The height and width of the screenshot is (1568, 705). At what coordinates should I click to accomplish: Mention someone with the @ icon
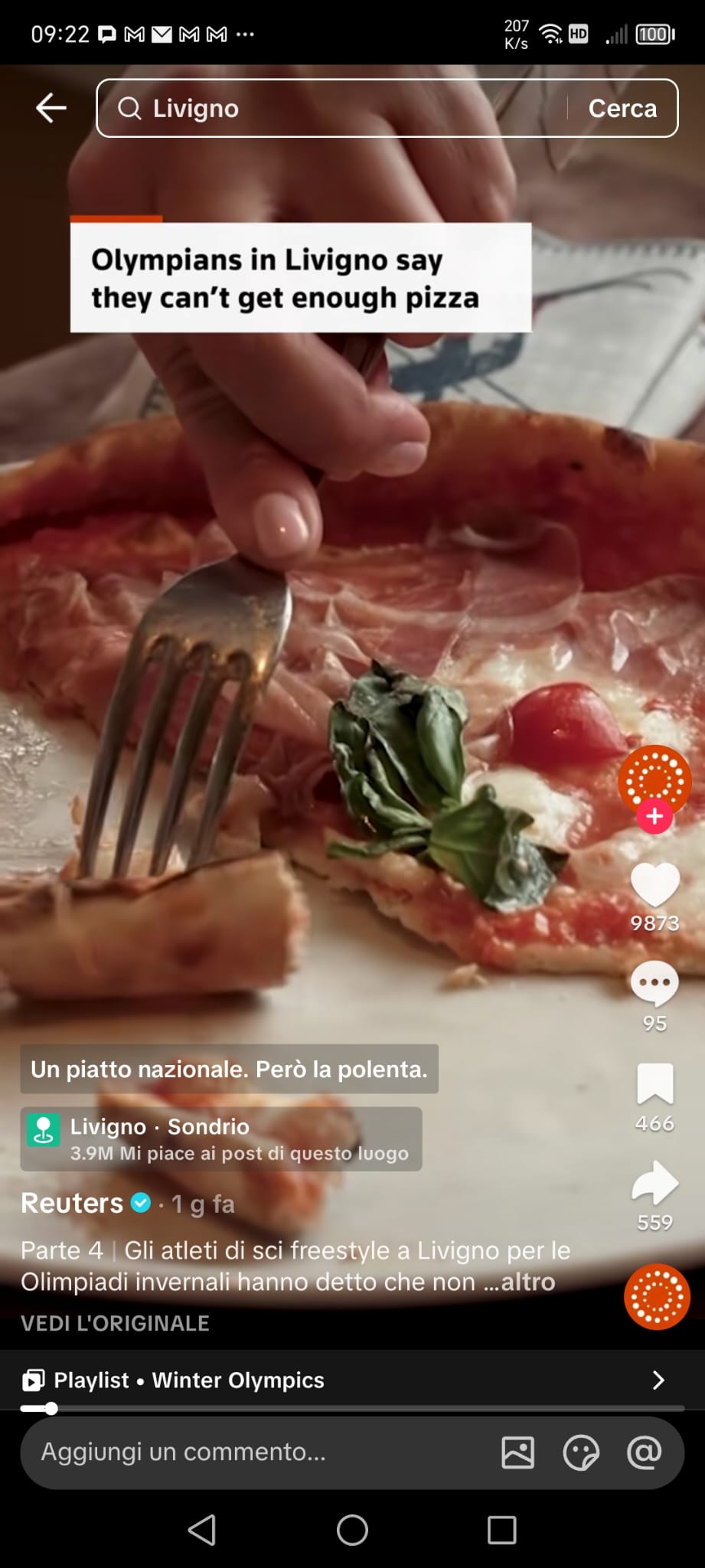click(x=644, y=1452)
